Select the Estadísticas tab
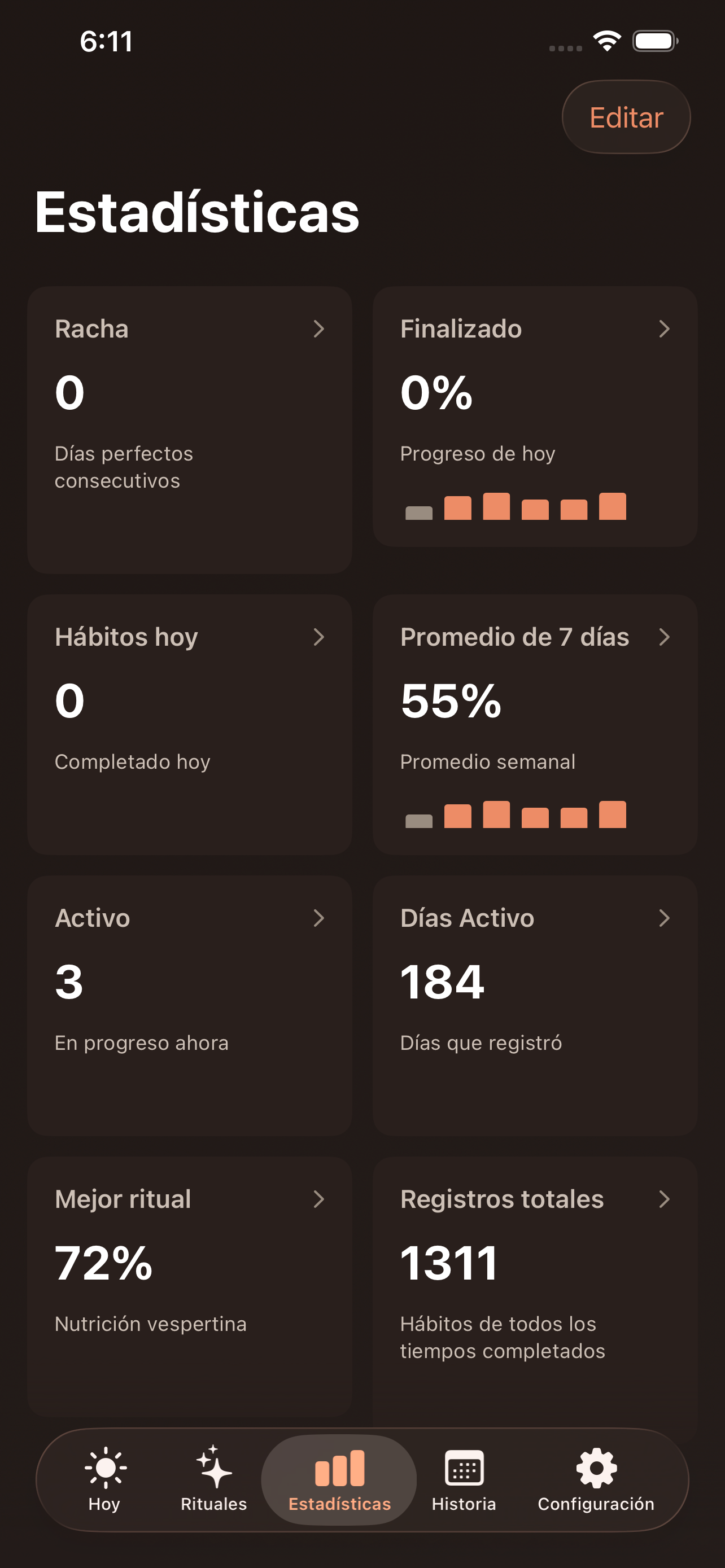725x1568 pixels. point(339,1481)
